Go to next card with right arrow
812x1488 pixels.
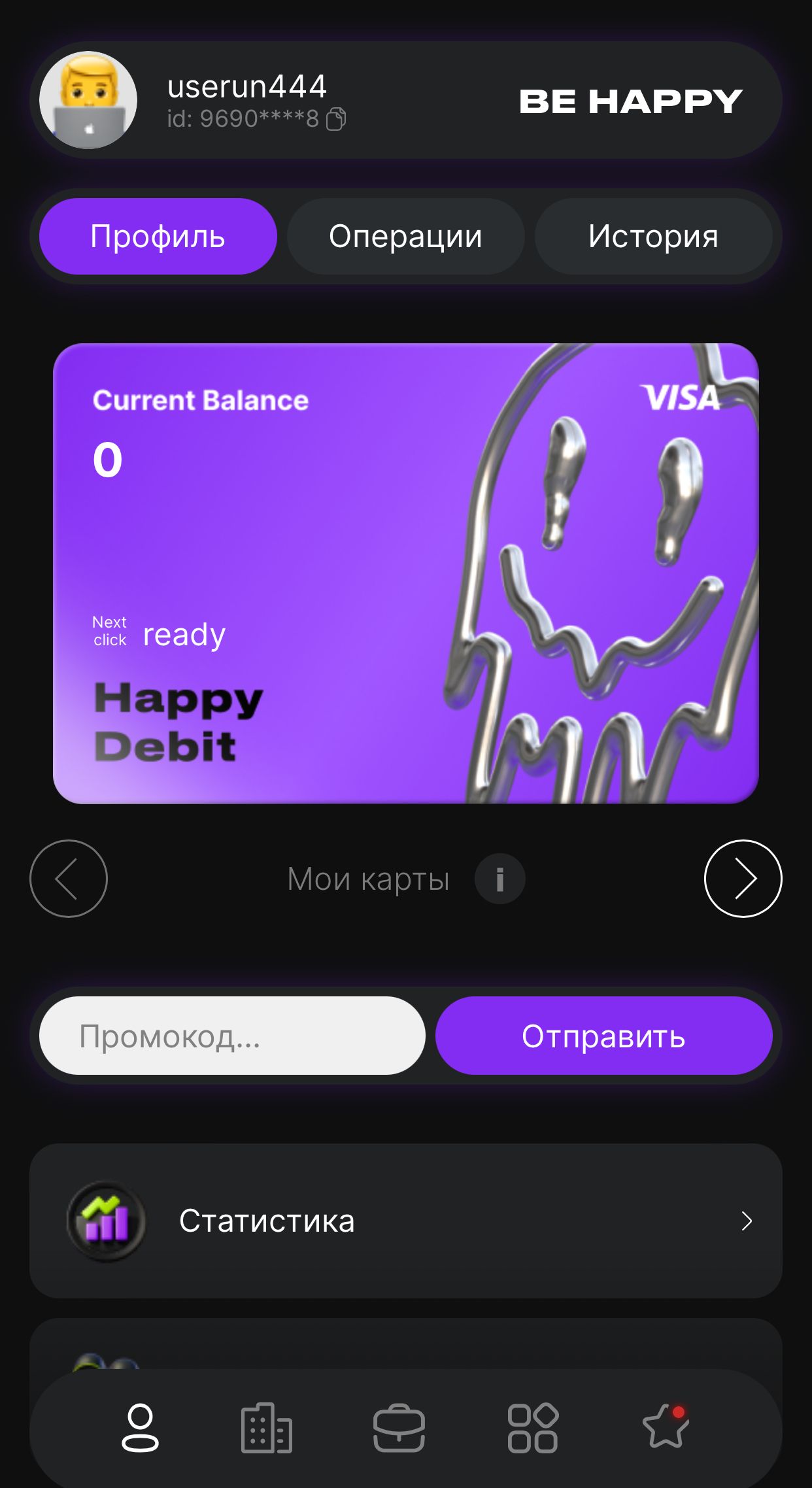tap(743, 879)
